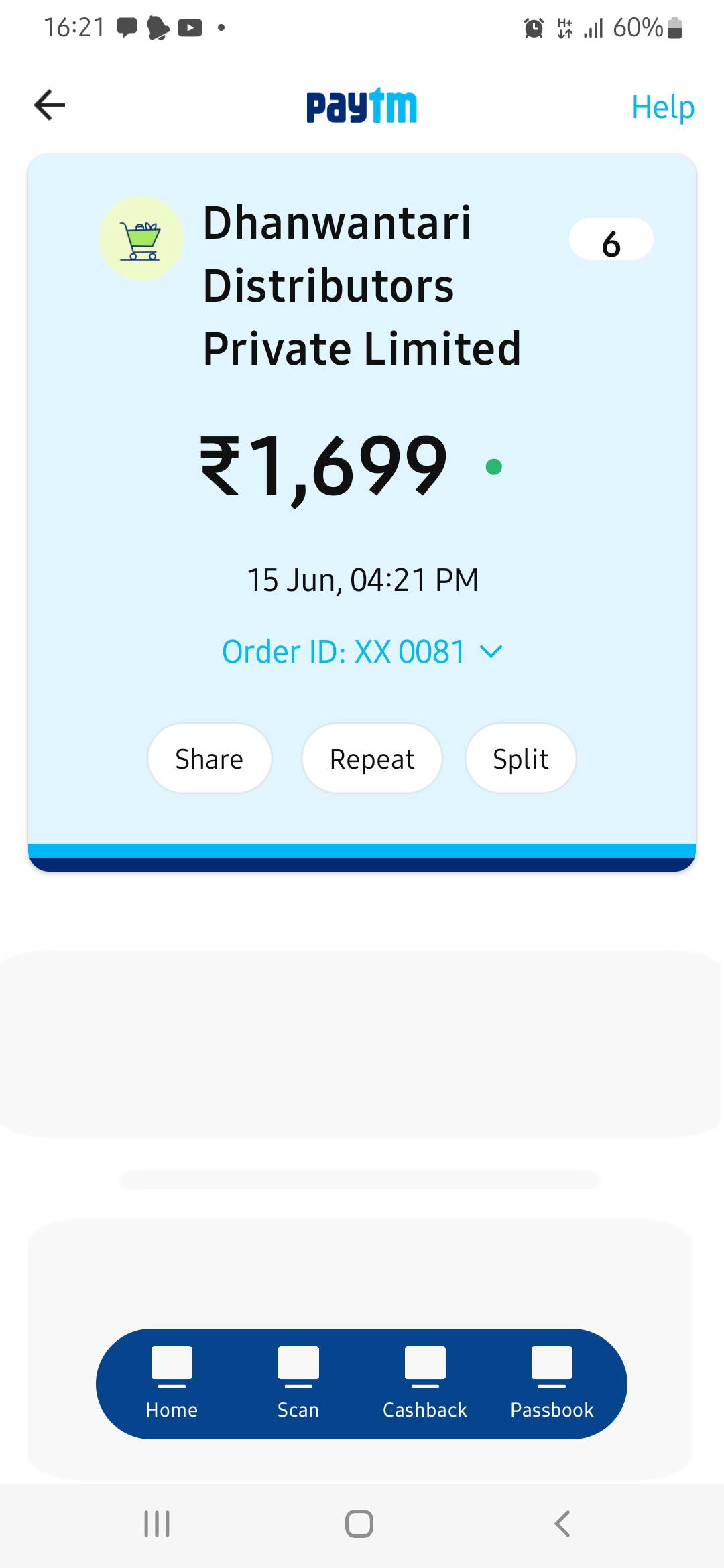Go back using the top arrow
The image size is (724, 1568).
(50, 105)
